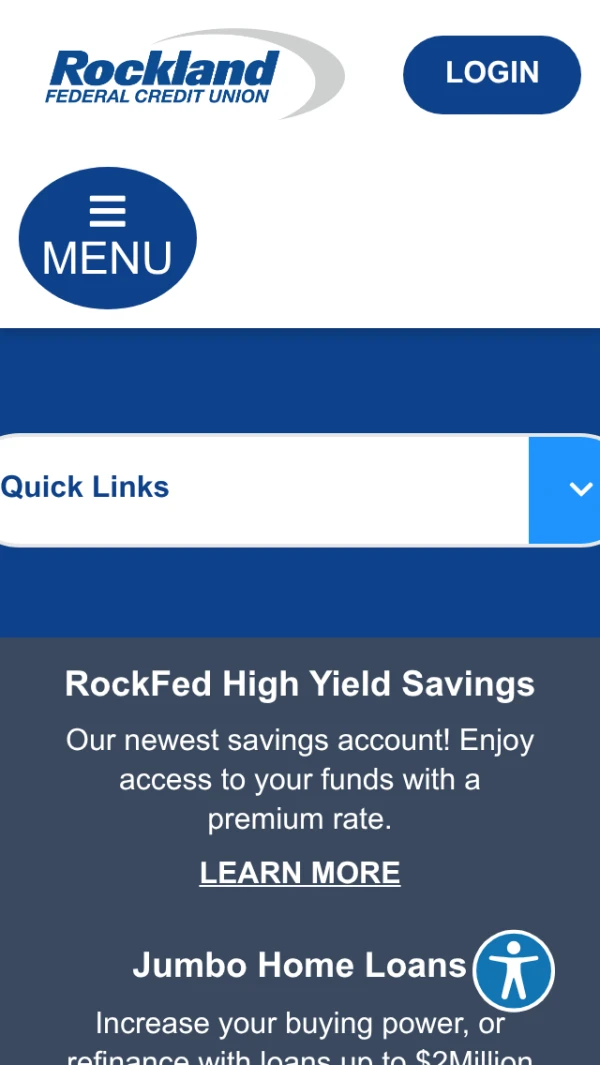Tap the LOGIN button
600x1065 pixels.
point(491,74)
